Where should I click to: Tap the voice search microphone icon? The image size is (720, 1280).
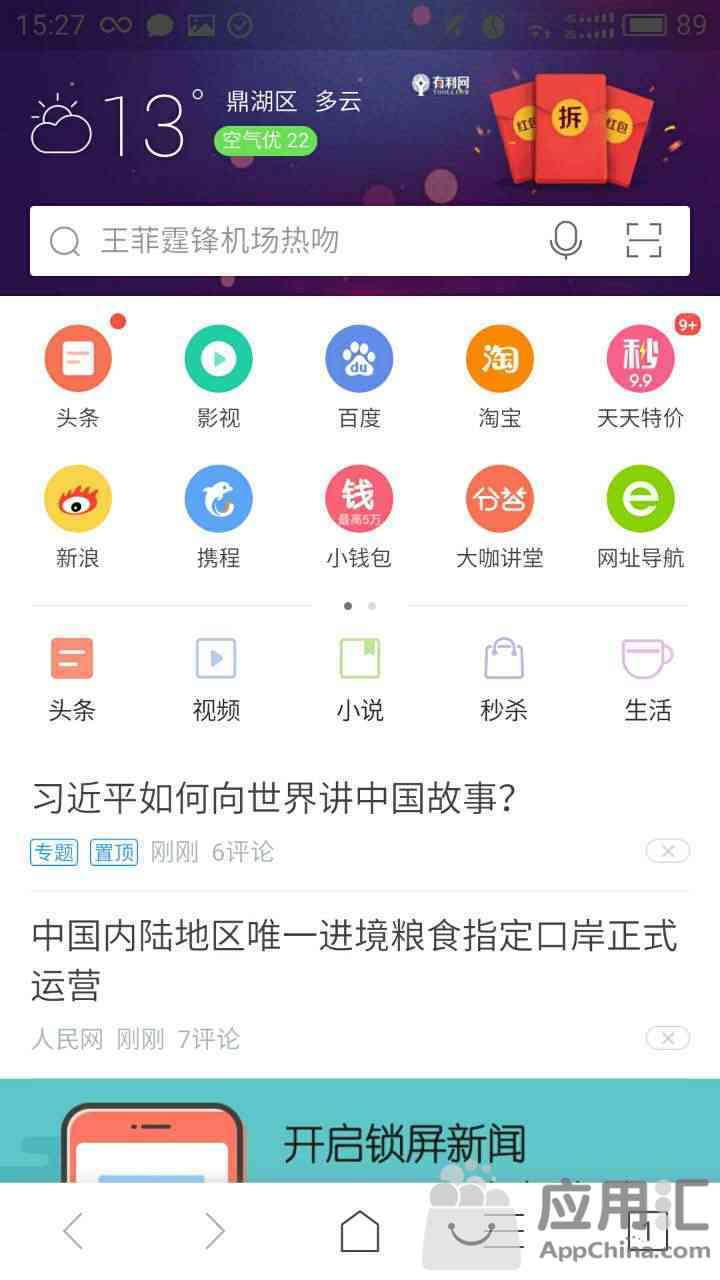pyautogui.click(x=566, y=241)
